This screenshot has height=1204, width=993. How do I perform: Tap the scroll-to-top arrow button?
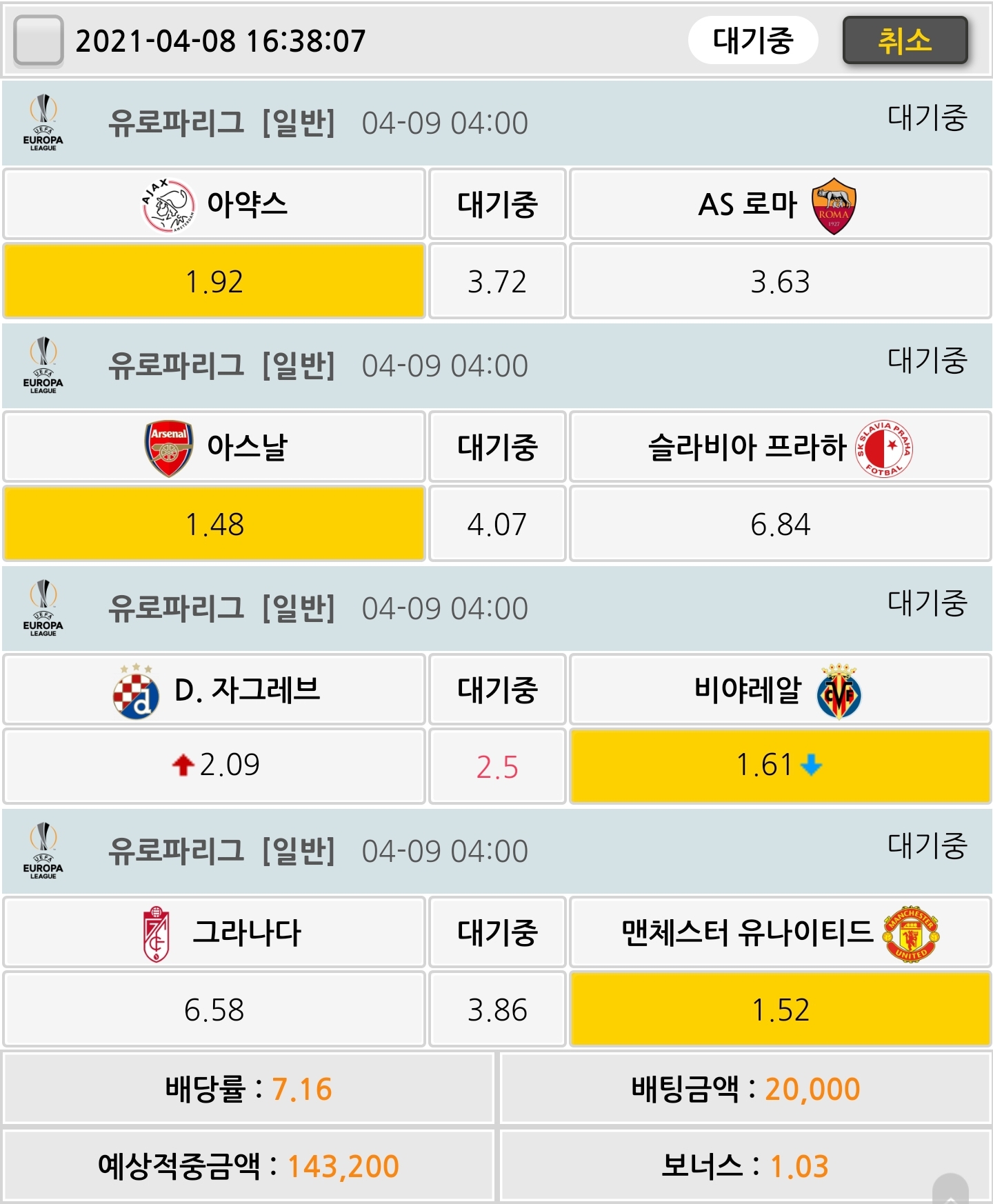pos(950,1190)
